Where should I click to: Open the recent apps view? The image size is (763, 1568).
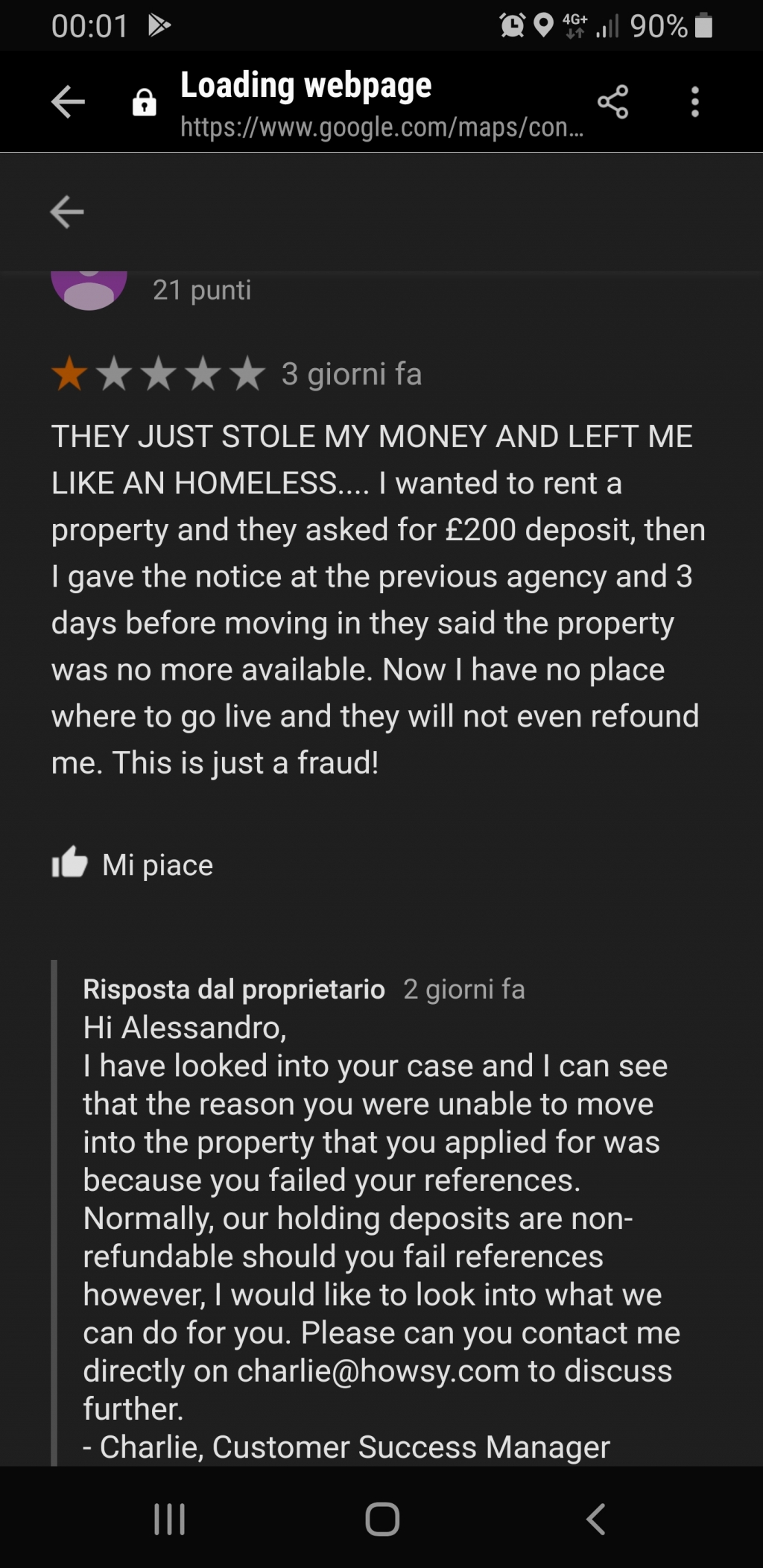click(169, 1518)
